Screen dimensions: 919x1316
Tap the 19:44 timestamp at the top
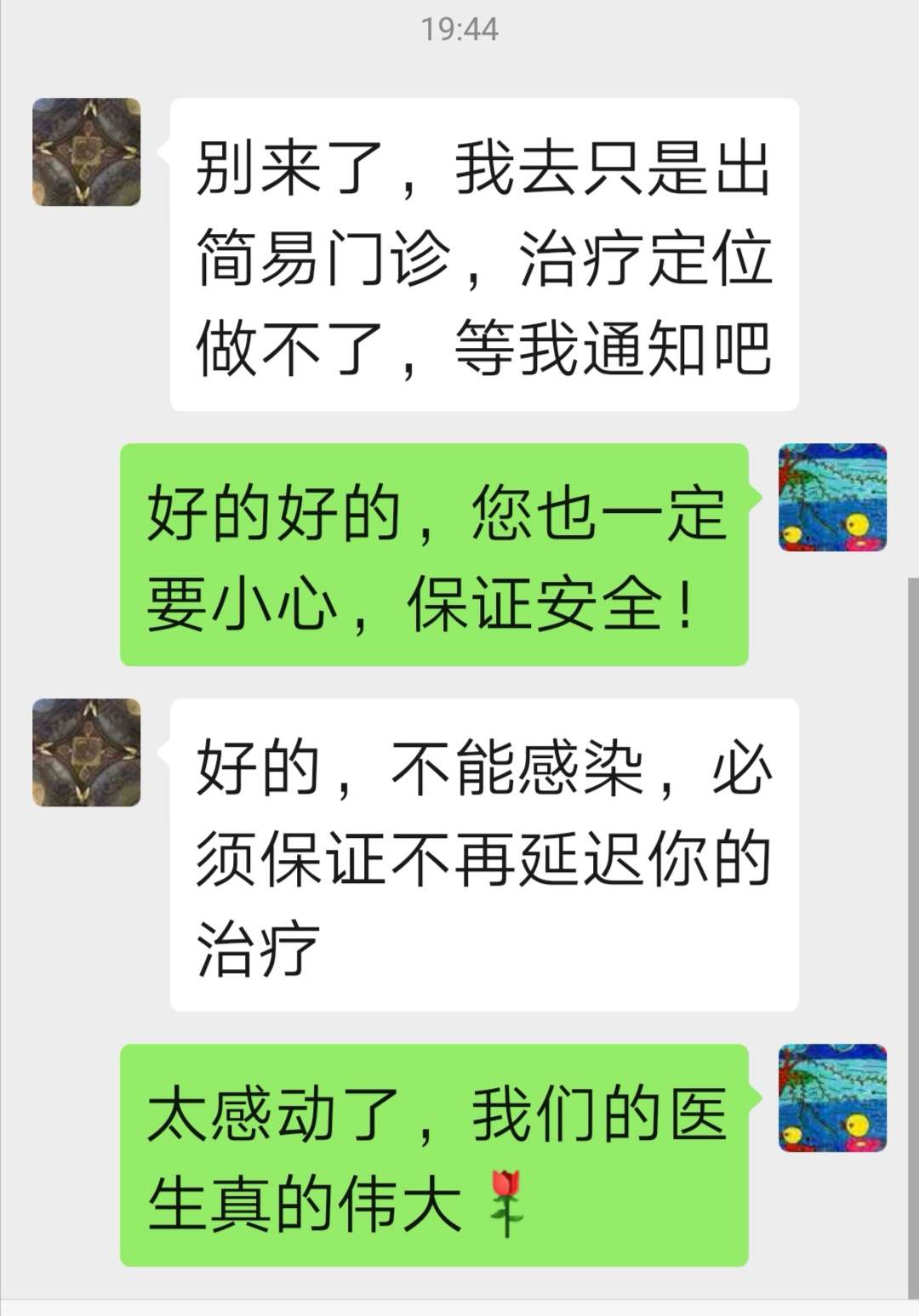(459, 30)
